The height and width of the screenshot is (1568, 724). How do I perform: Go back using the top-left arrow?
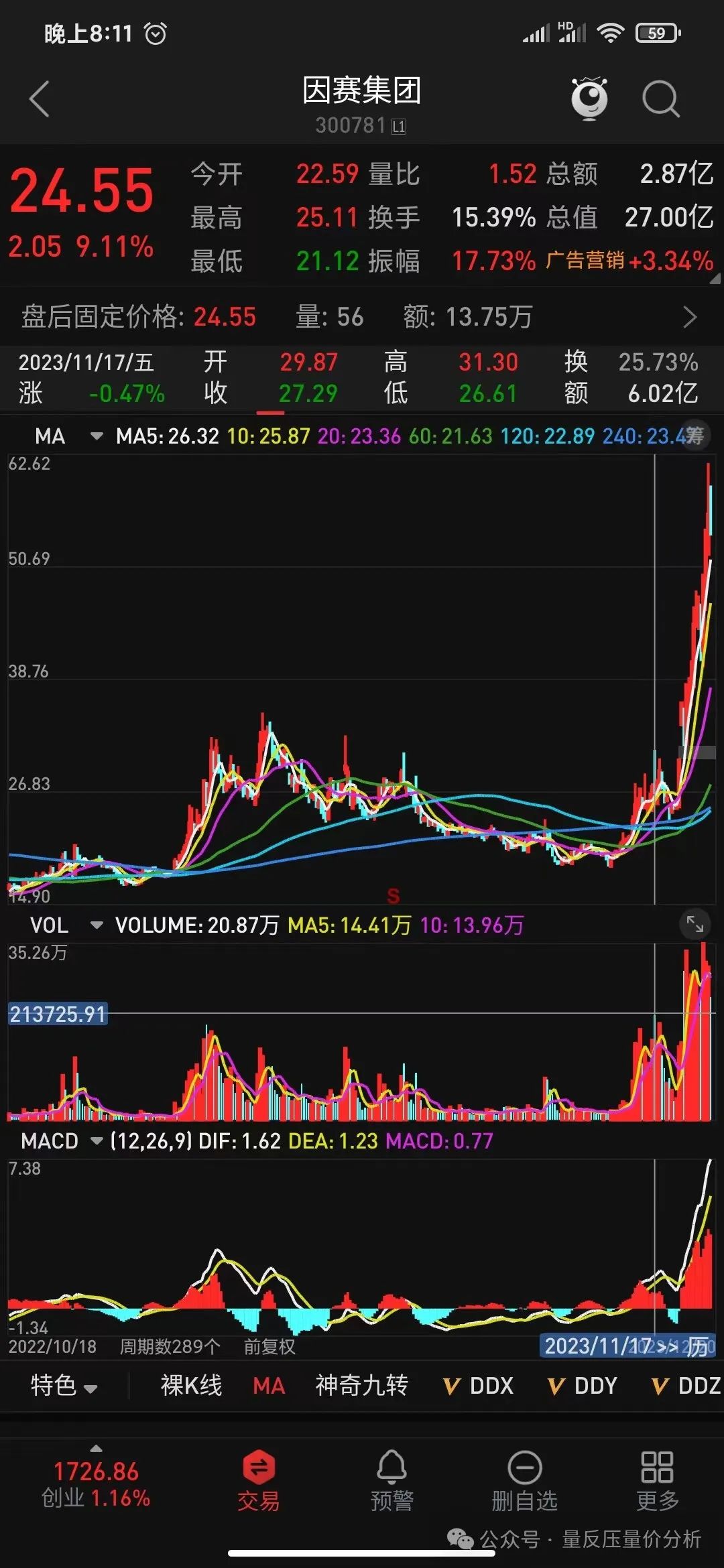[x=40, y=99]
